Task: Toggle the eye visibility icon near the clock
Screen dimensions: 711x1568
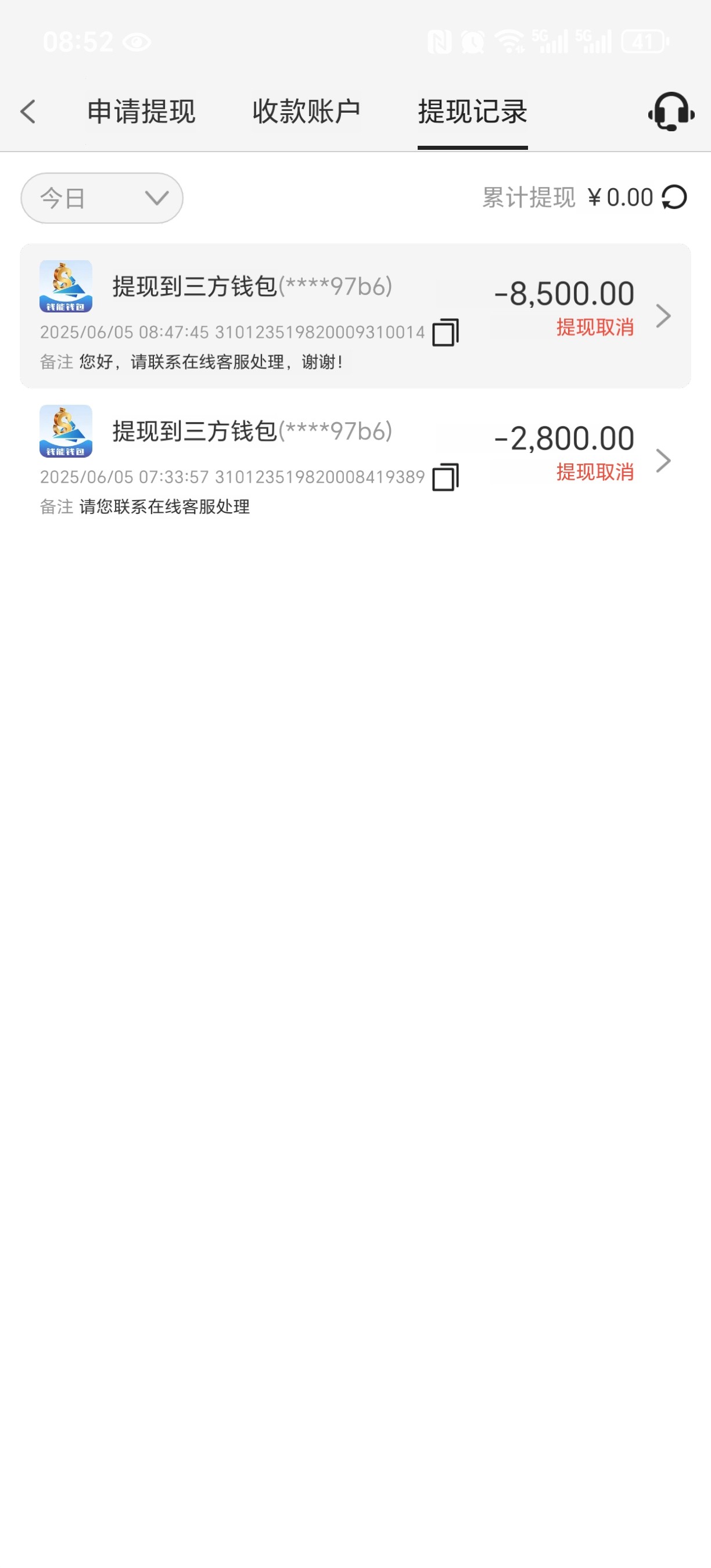Action: click(138, 41)
